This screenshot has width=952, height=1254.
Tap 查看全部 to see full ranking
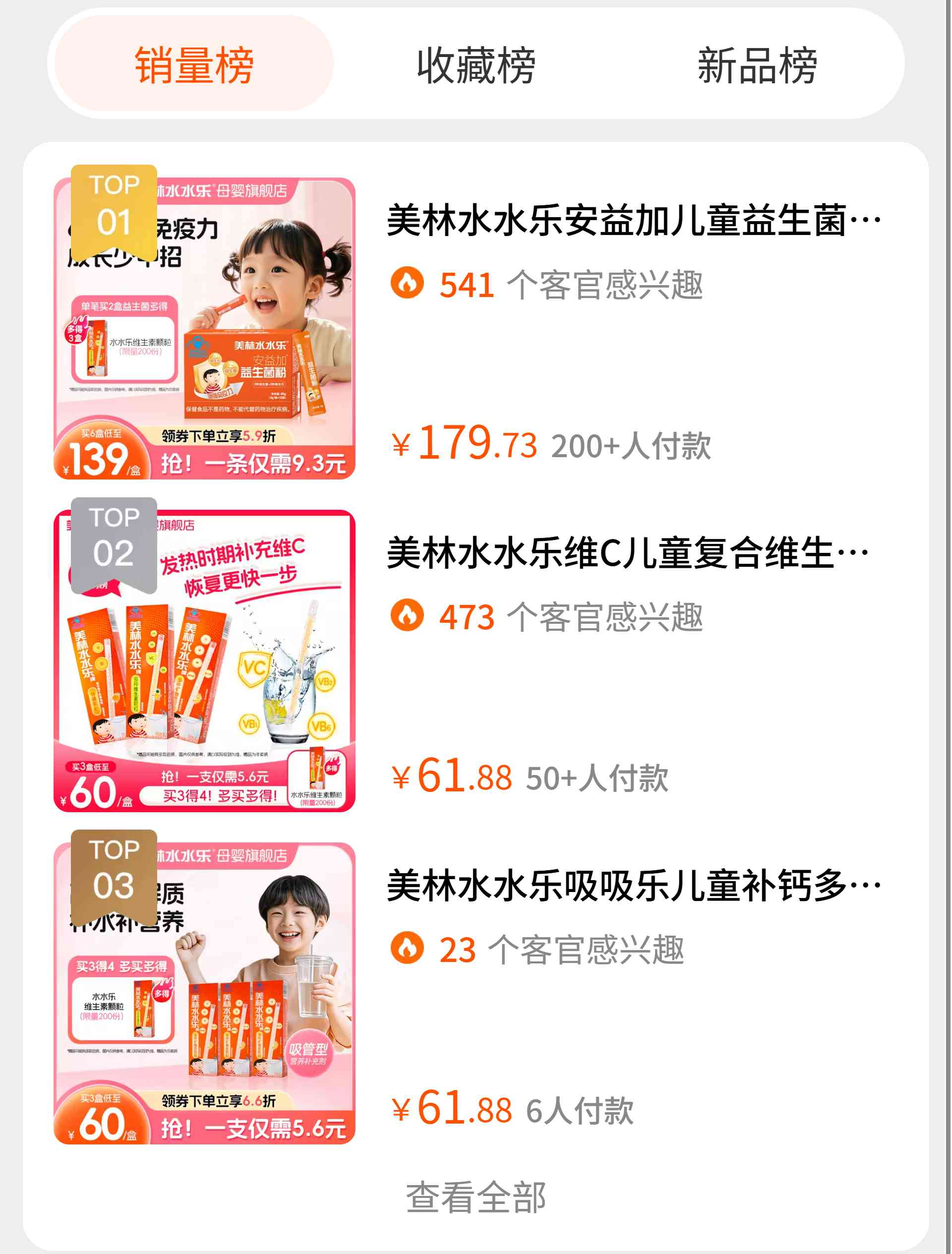476,1197
